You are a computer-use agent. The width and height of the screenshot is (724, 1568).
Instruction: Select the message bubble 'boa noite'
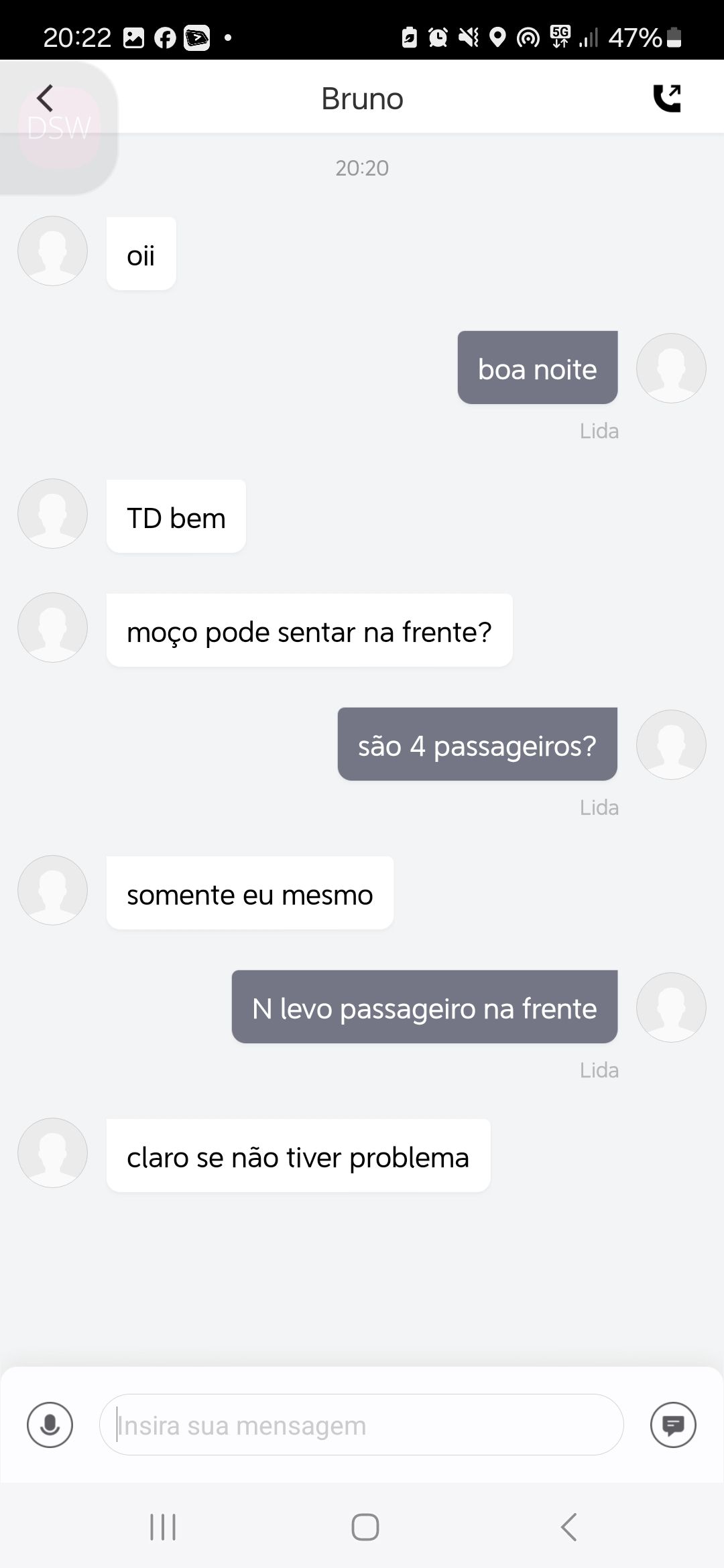[x=537, y=367]
